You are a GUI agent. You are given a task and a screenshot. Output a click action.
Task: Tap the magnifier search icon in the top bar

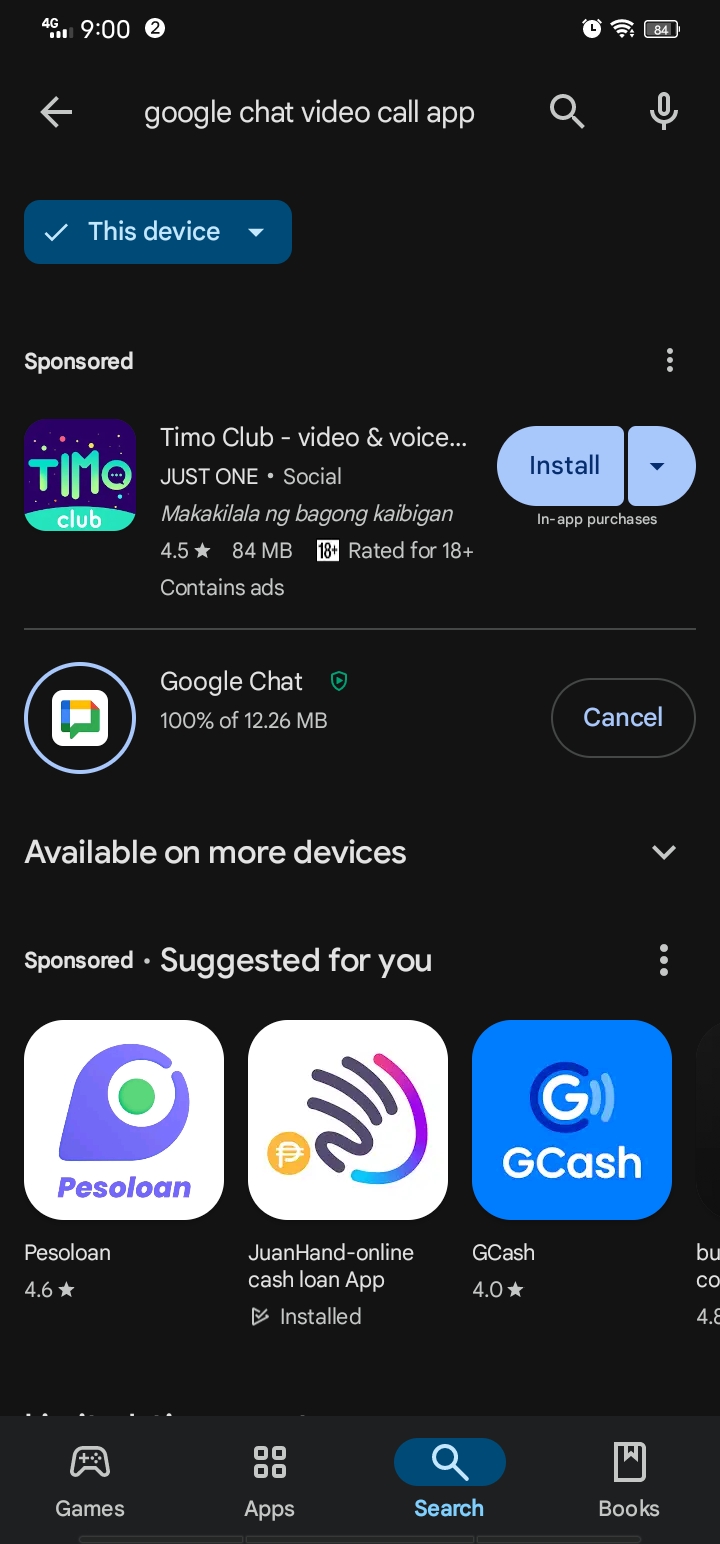click(567, 112)
